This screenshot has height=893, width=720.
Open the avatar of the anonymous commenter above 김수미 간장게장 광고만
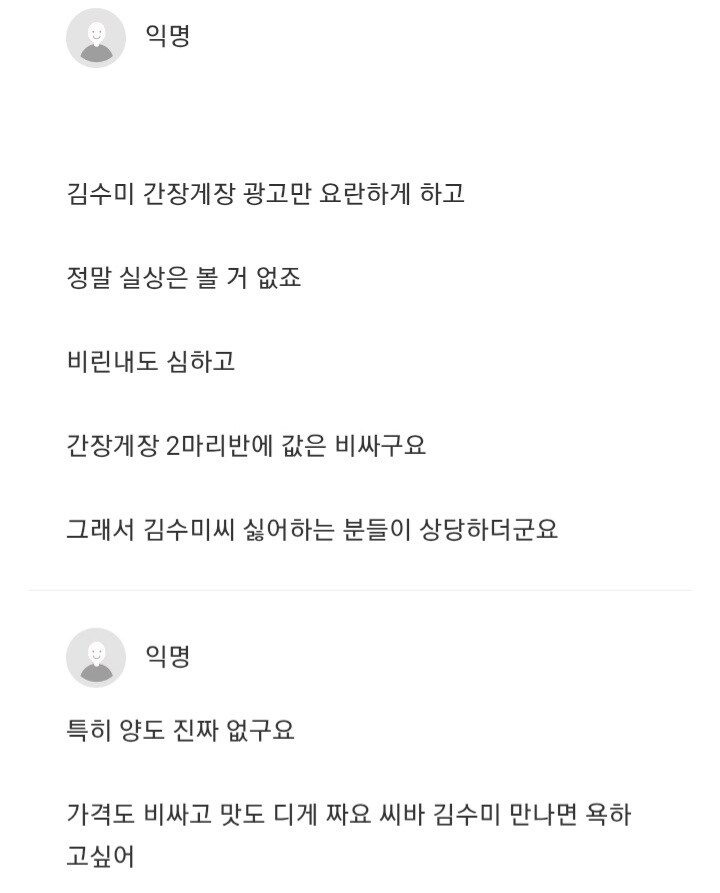(96, 38)
